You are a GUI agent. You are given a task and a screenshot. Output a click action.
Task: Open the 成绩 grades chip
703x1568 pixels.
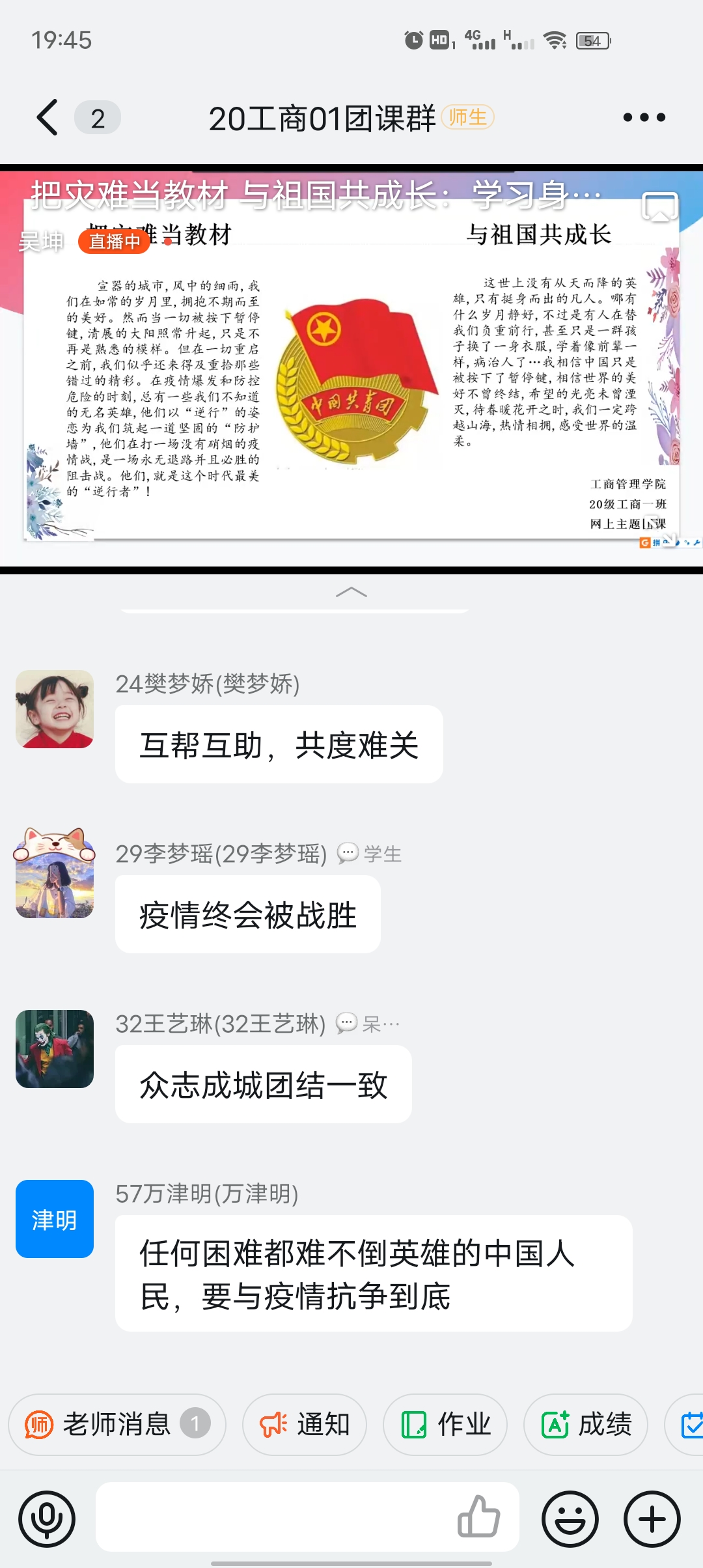pos(586,1424)
